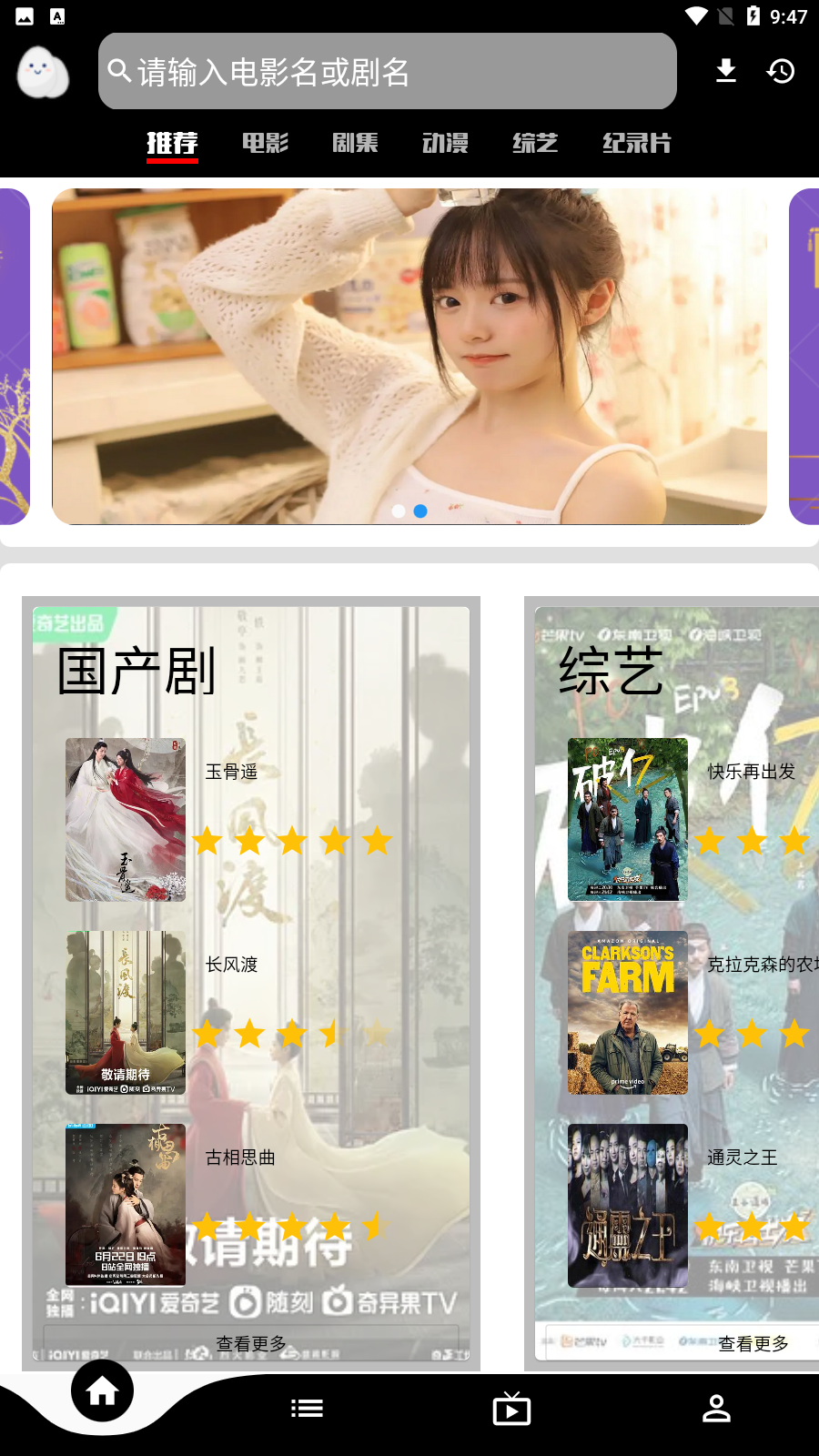The width and height of the screenshot is (819, 1456).
Task: Open the drama 长风渡
Action: click(126, 1012)
